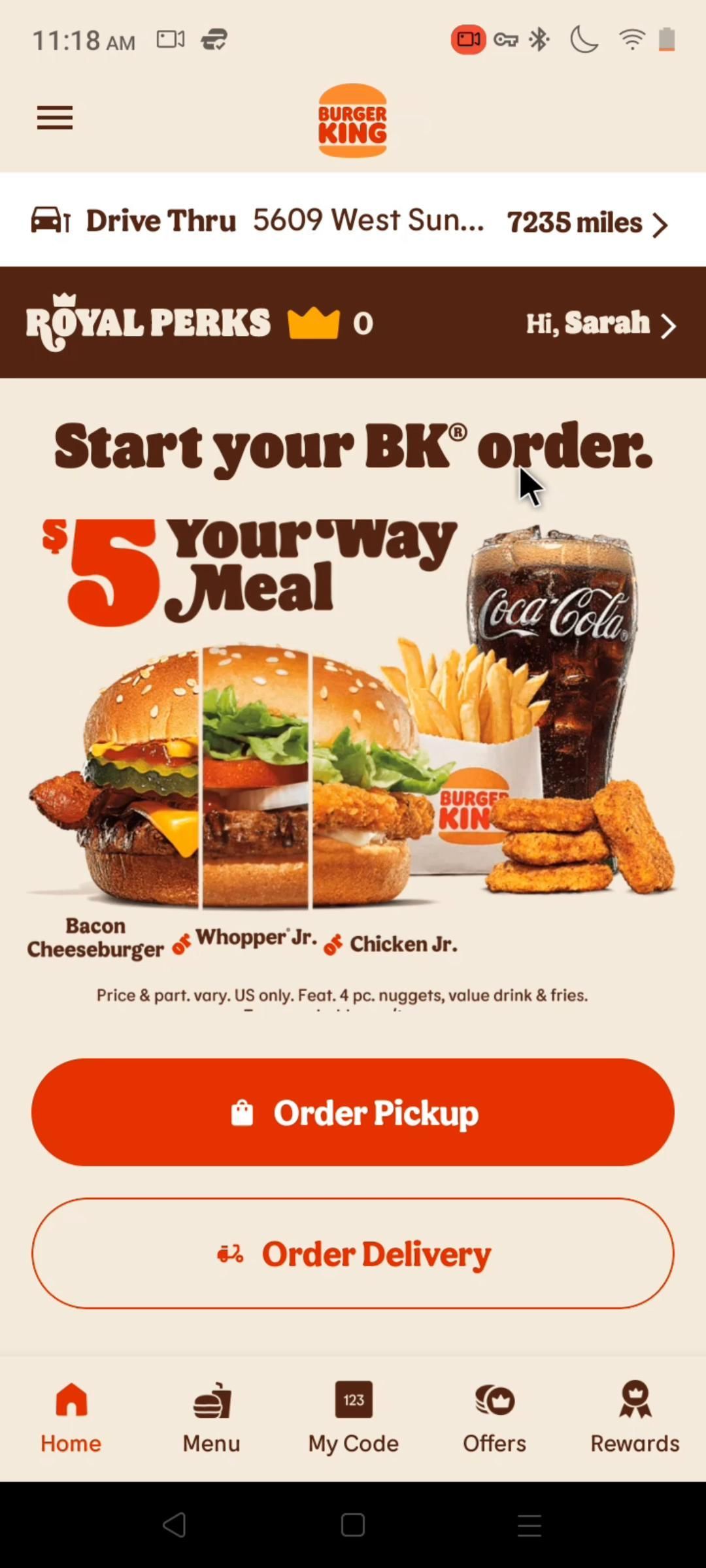Go to the Home tab

tap(71, 1416)
